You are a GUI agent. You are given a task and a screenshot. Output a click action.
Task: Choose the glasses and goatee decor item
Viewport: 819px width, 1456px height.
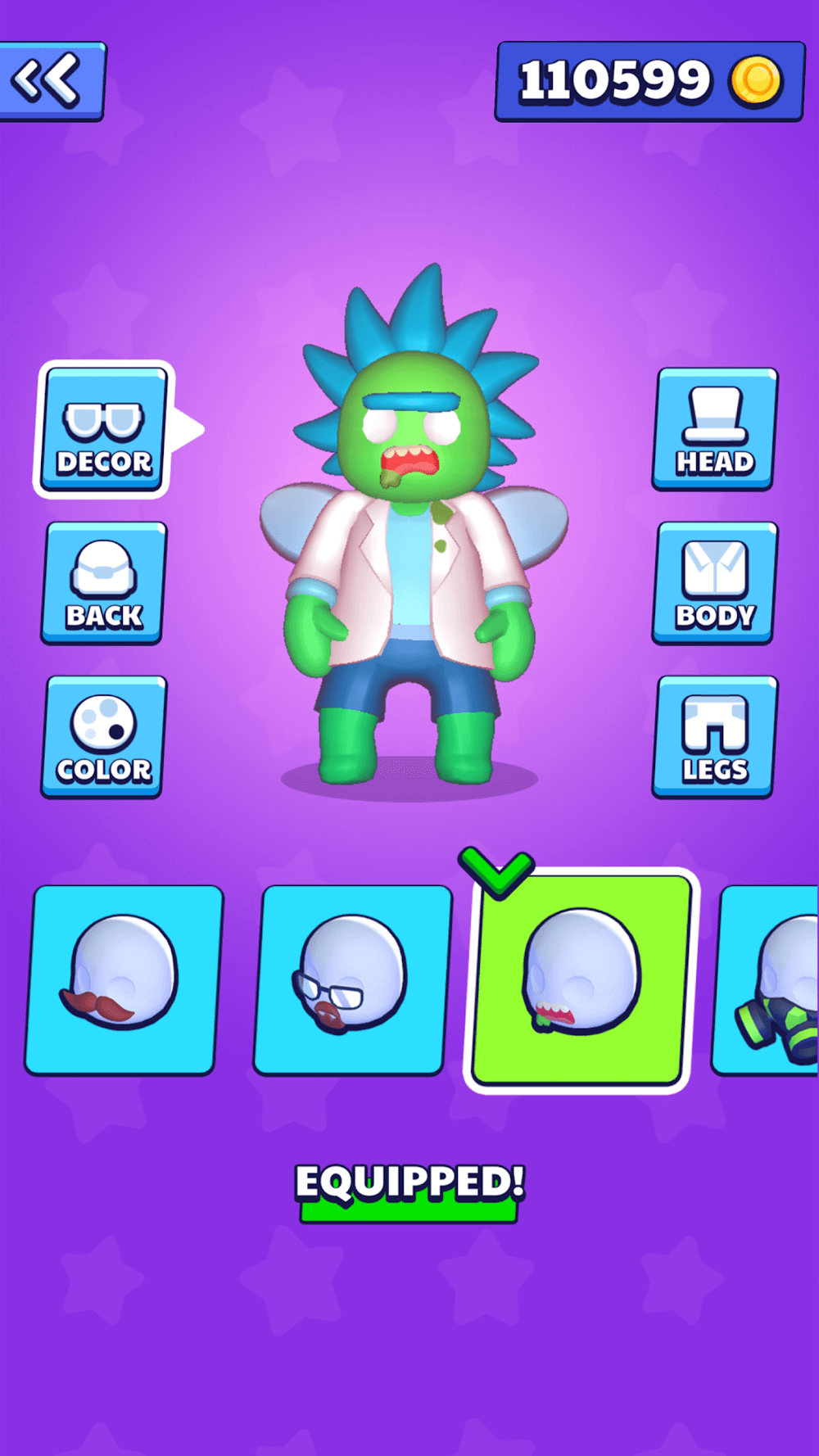(x=352, y=979)
